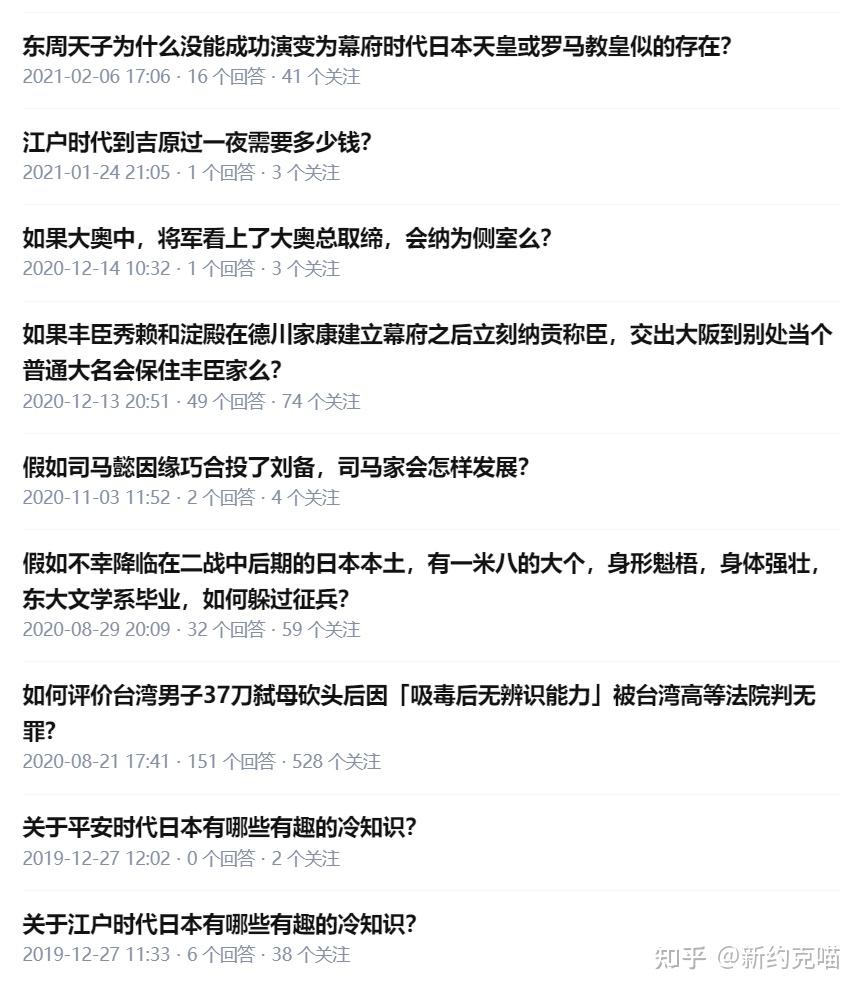
Task: Open the question about 二战日本如何躲过征兵
Action: [x=420, y=564]
